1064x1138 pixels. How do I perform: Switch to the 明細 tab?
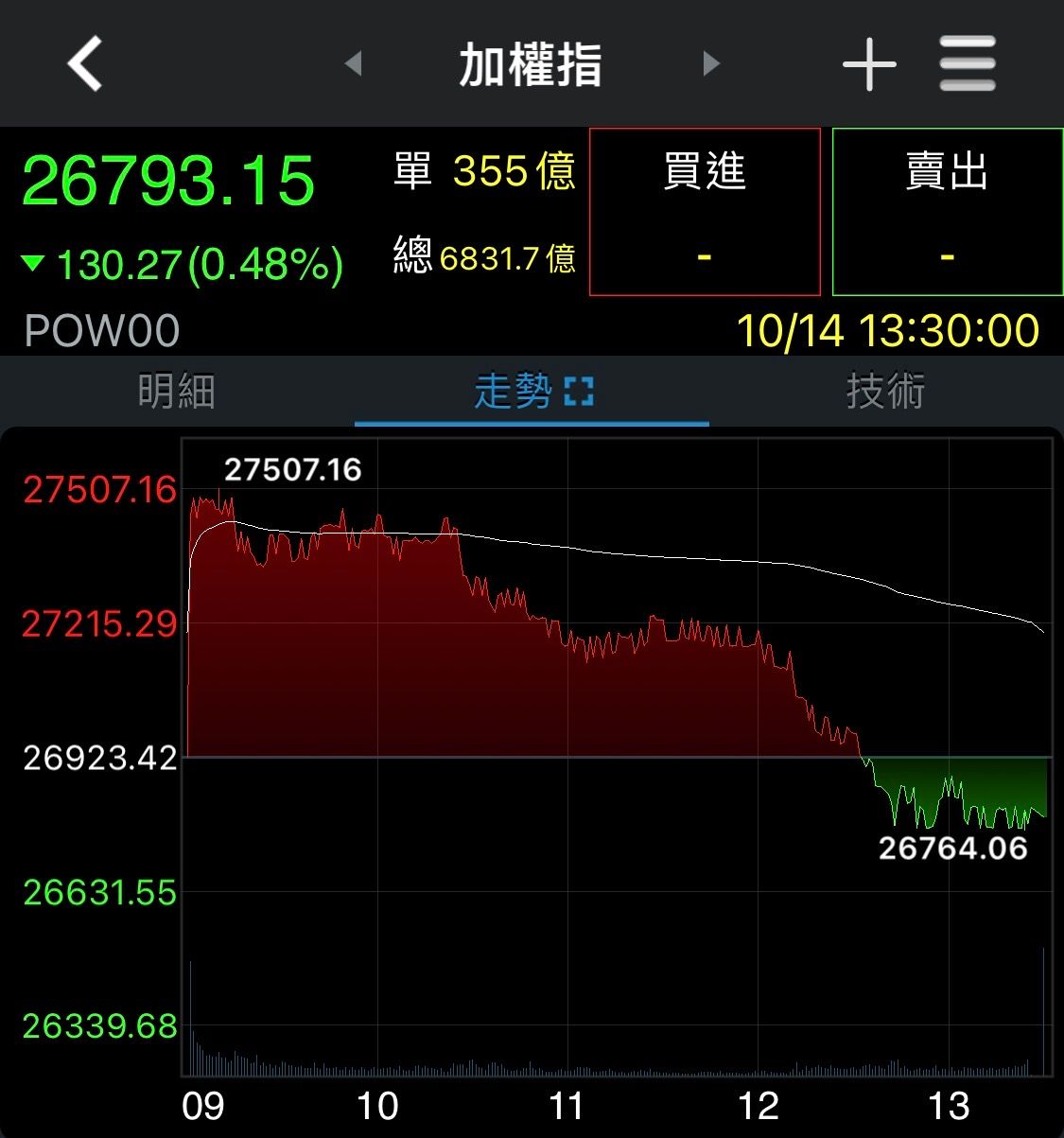coord(176,391)
